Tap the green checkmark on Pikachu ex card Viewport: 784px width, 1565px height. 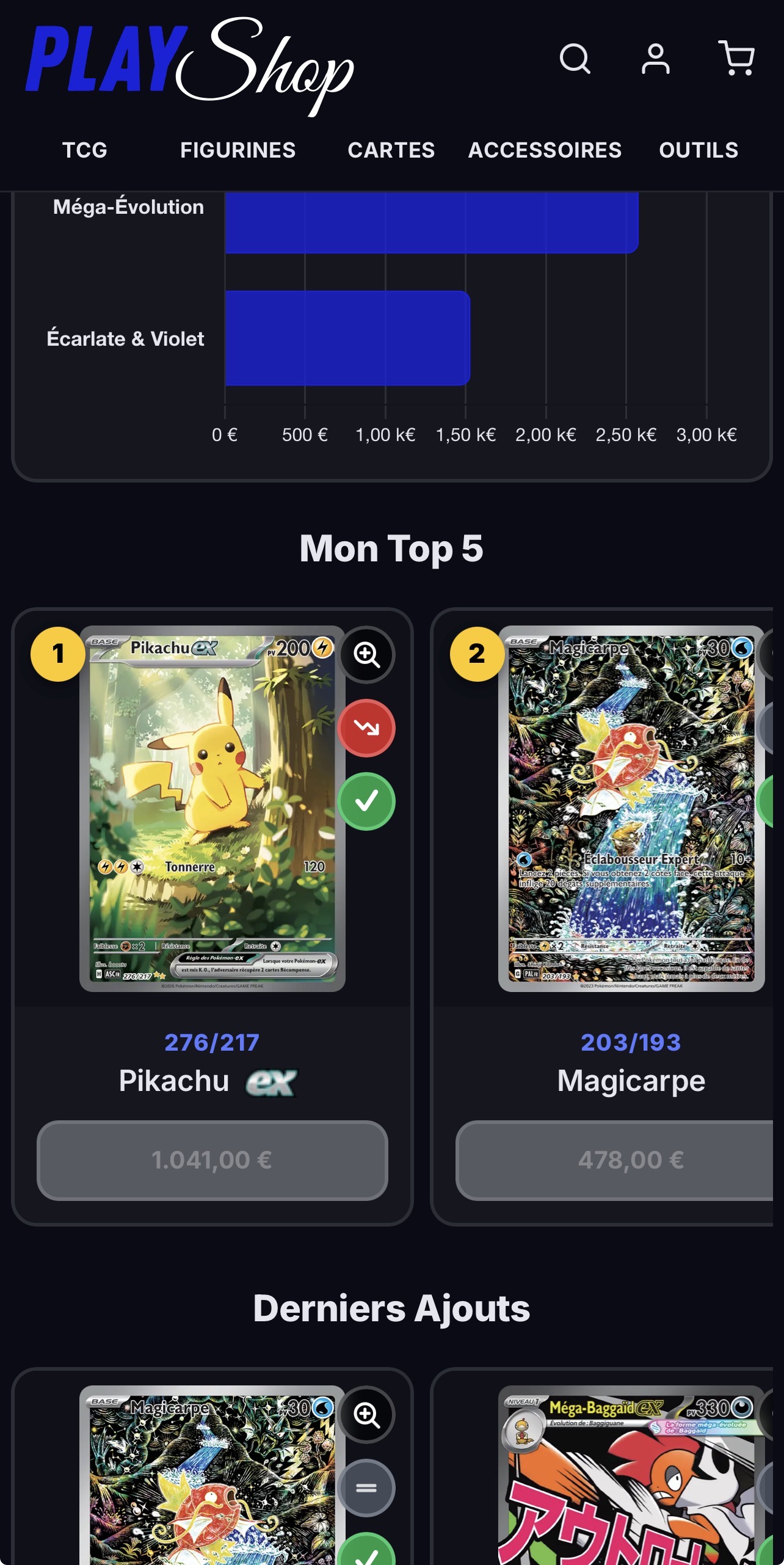(x=366, y=801)
